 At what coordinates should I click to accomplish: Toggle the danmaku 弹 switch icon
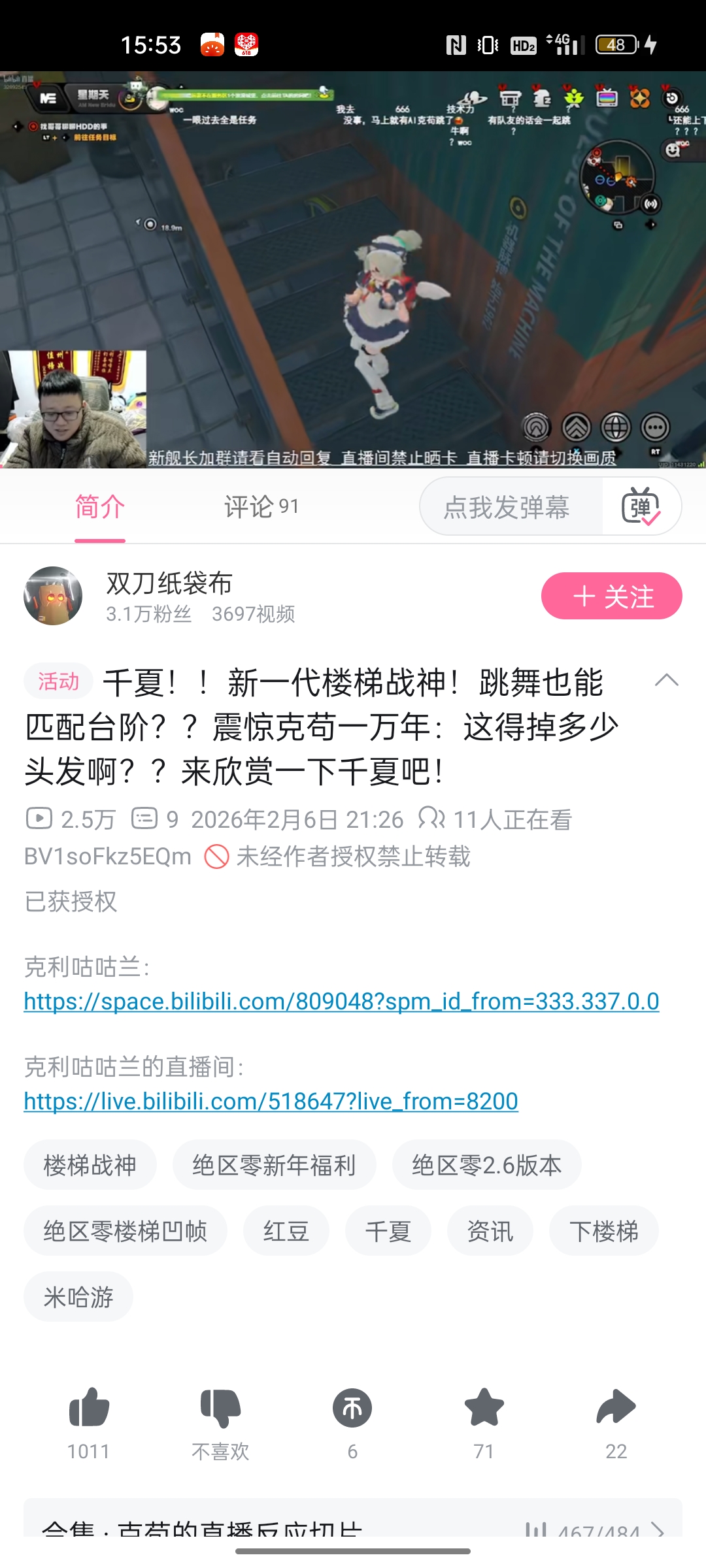[x=641, y=507]
